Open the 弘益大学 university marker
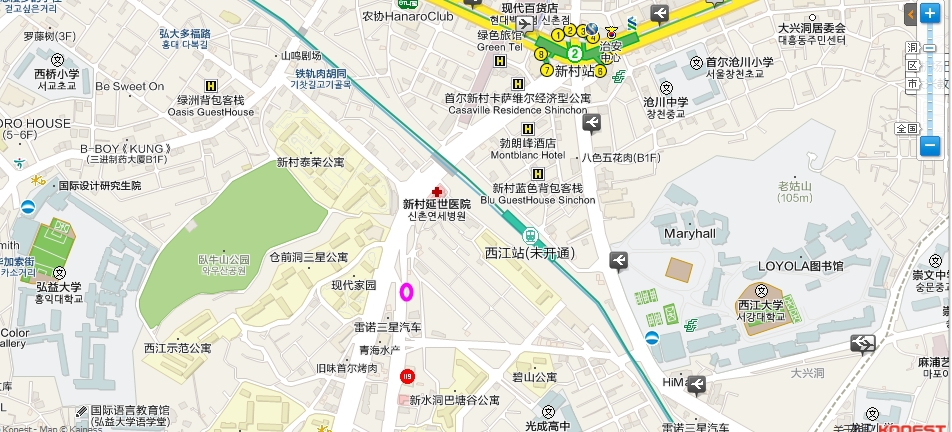Viewport: 952px width, 432px height. click(59, 273)
